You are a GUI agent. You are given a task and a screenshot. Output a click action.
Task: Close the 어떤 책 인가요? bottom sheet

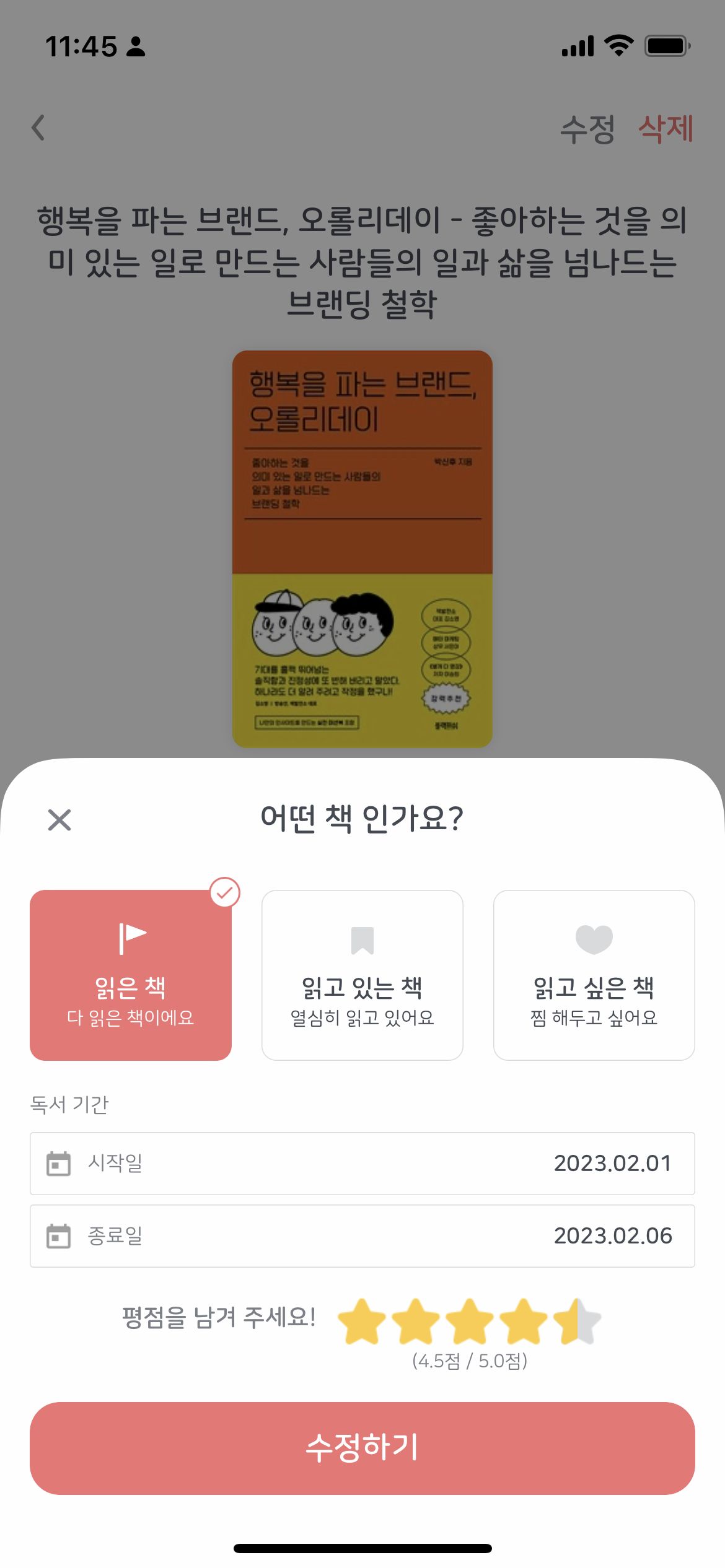(x=59, y=820)
